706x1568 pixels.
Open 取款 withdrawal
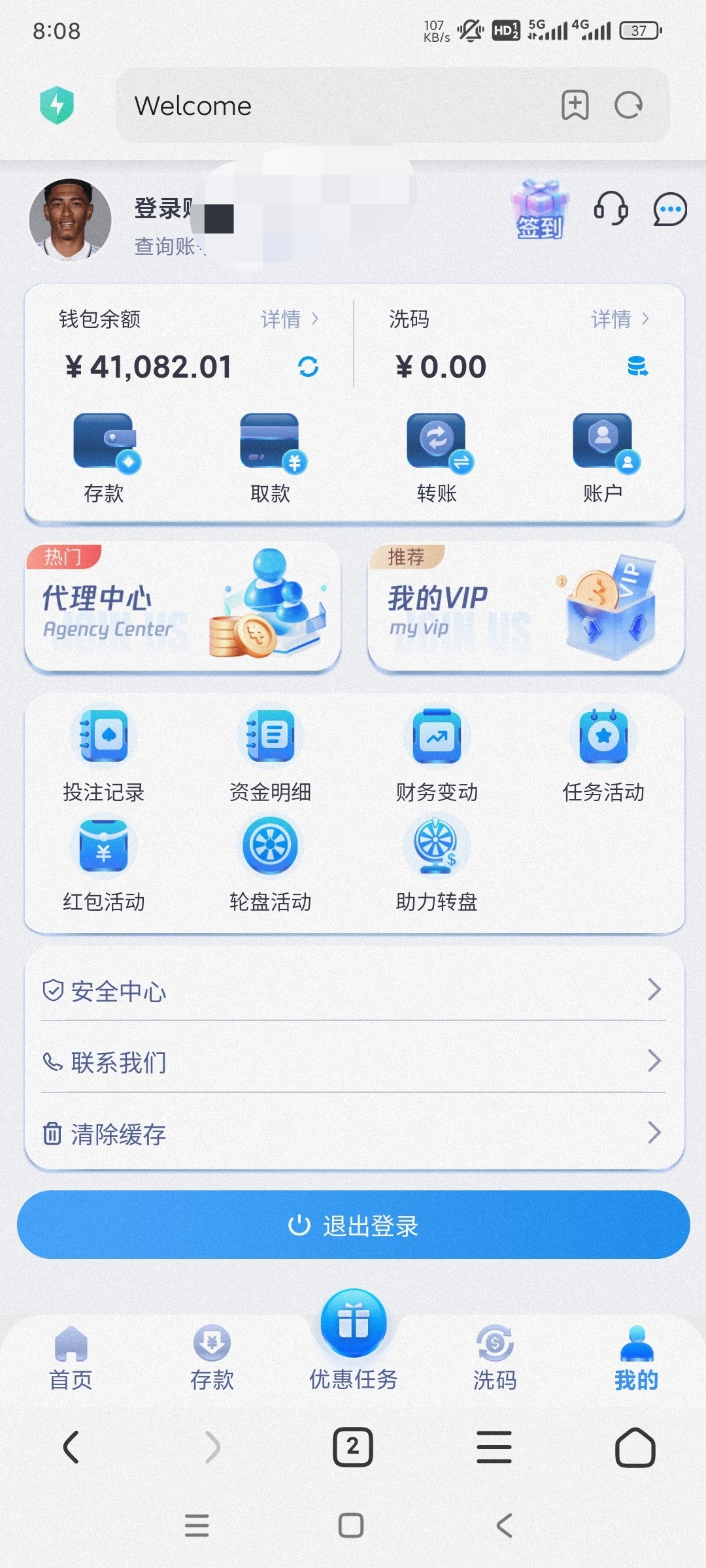point(271,458)
